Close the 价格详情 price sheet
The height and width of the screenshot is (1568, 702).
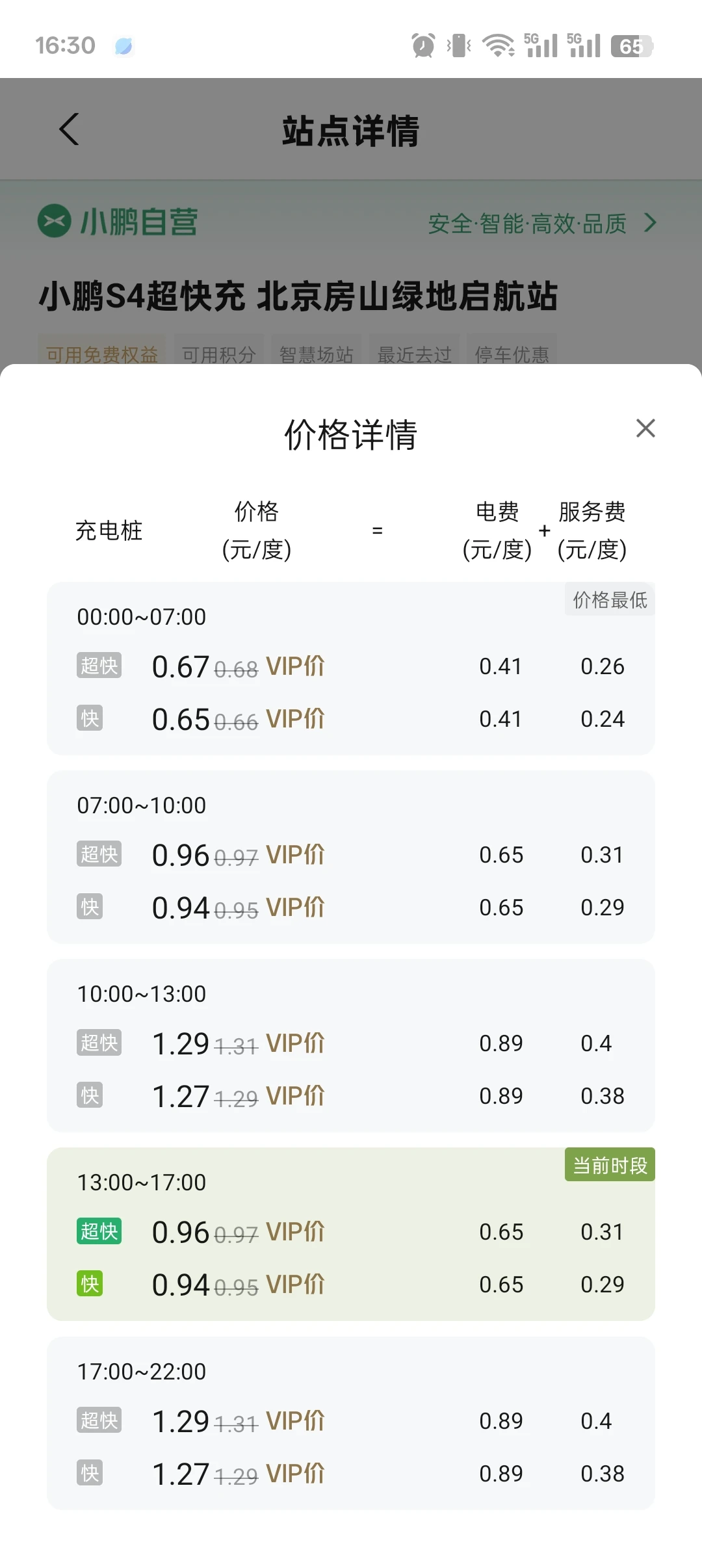pos(645,428)
